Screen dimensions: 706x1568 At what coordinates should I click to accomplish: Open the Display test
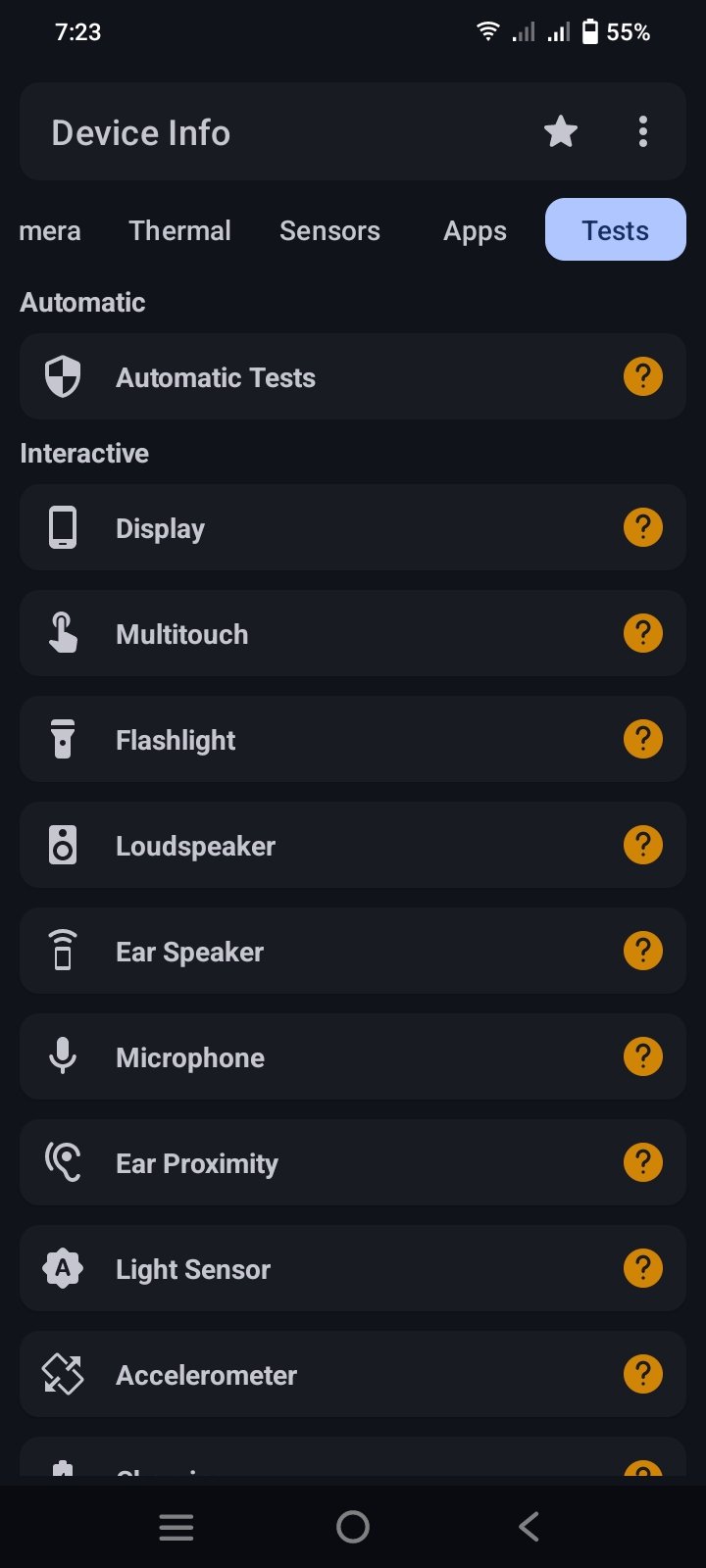353,527
